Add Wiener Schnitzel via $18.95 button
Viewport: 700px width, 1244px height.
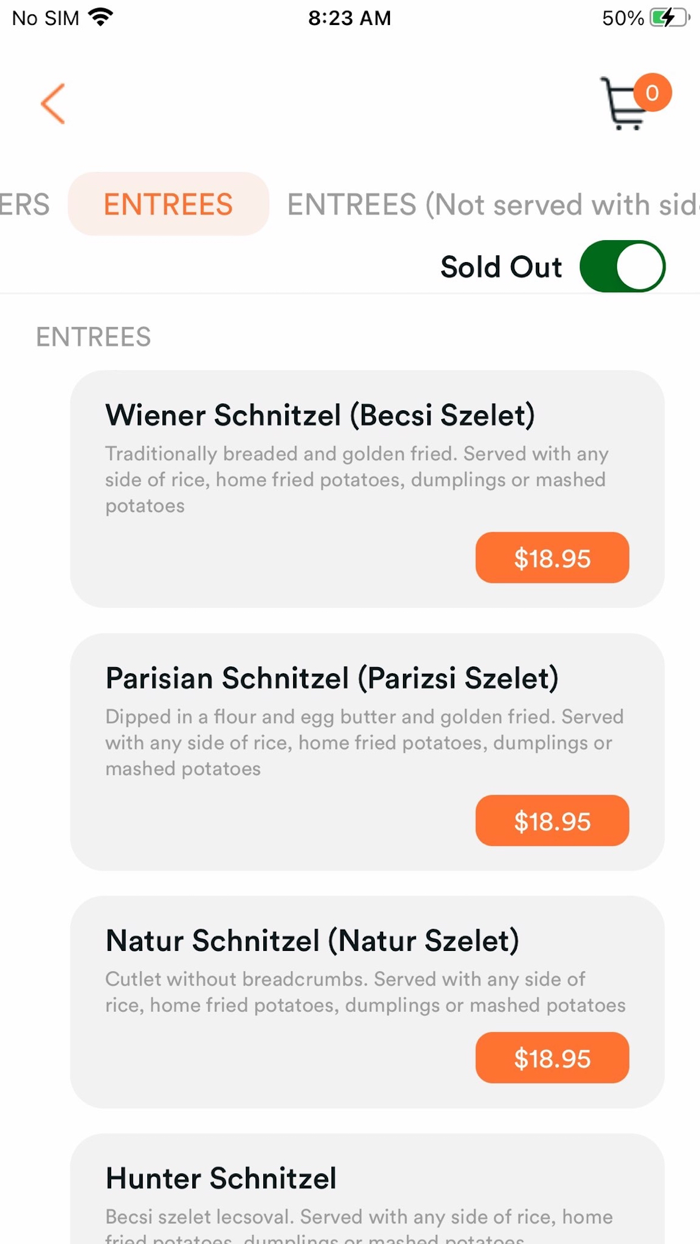[552, 558]
